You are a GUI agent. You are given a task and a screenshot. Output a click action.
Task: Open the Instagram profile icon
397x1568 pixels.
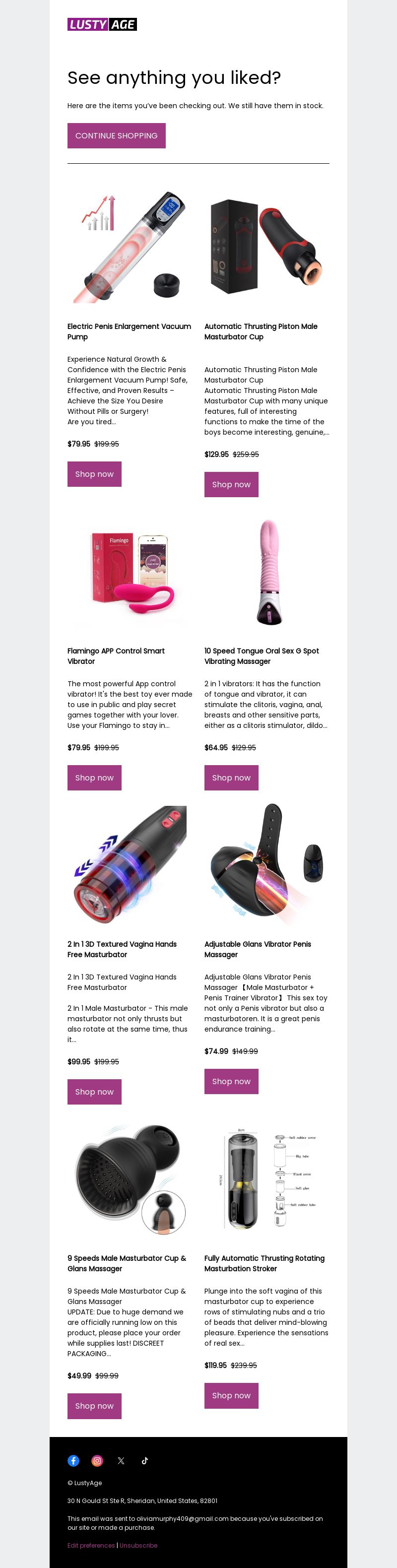(x=97, y=1461)
